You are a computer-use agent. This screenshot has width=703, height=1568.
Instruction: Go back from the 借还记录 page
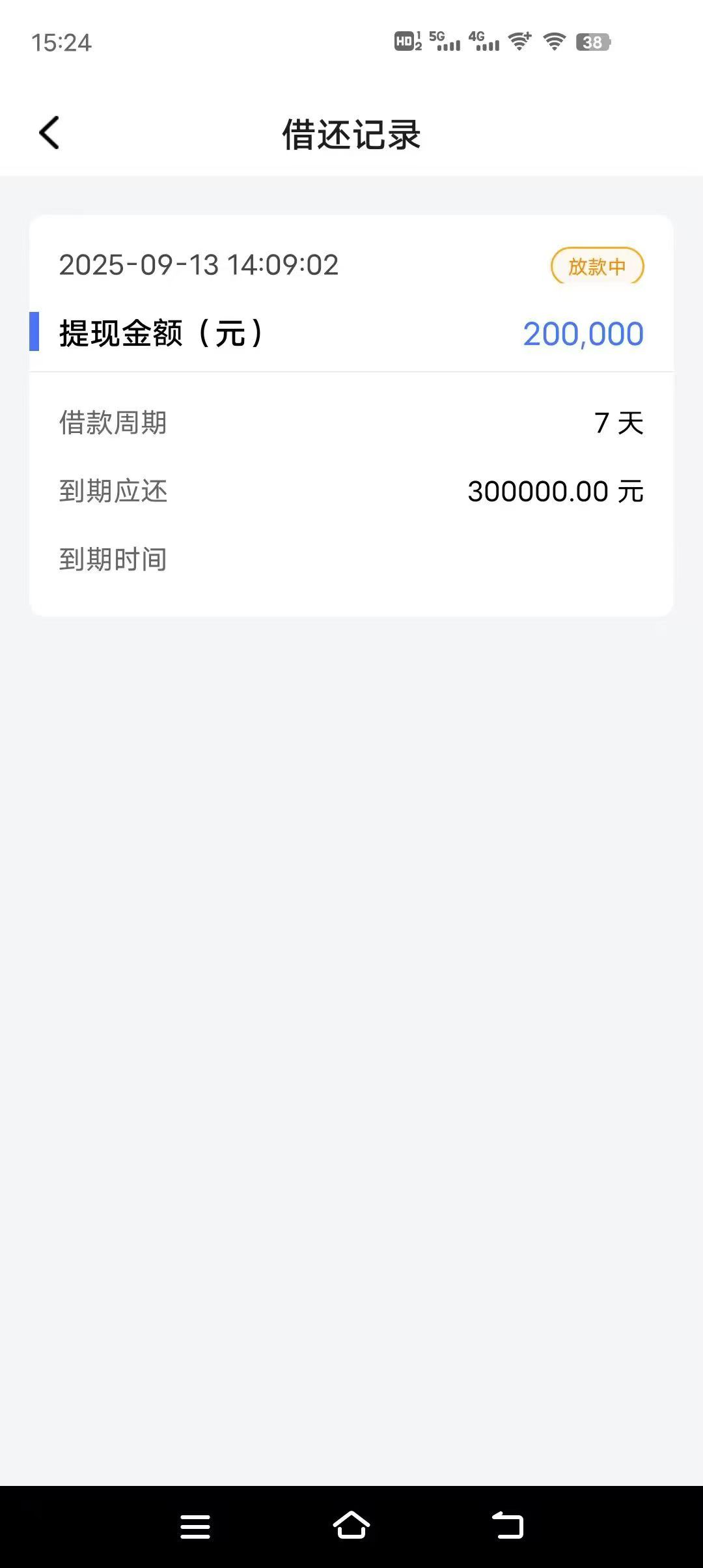pyautogui.click(x=49, y=133)
